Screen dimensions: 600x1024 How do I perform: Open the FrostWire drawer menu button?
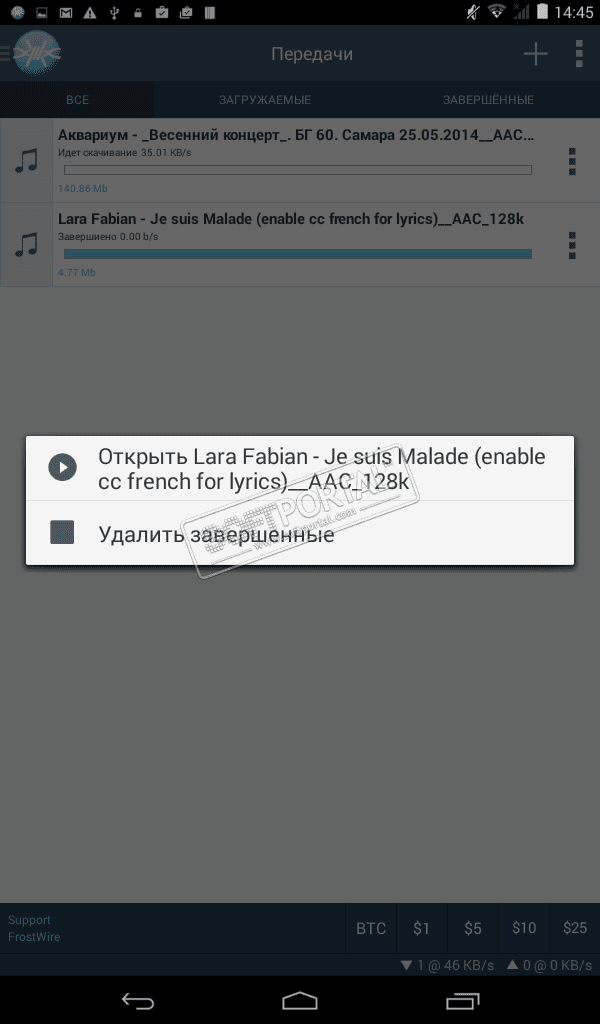pos(33,54)
